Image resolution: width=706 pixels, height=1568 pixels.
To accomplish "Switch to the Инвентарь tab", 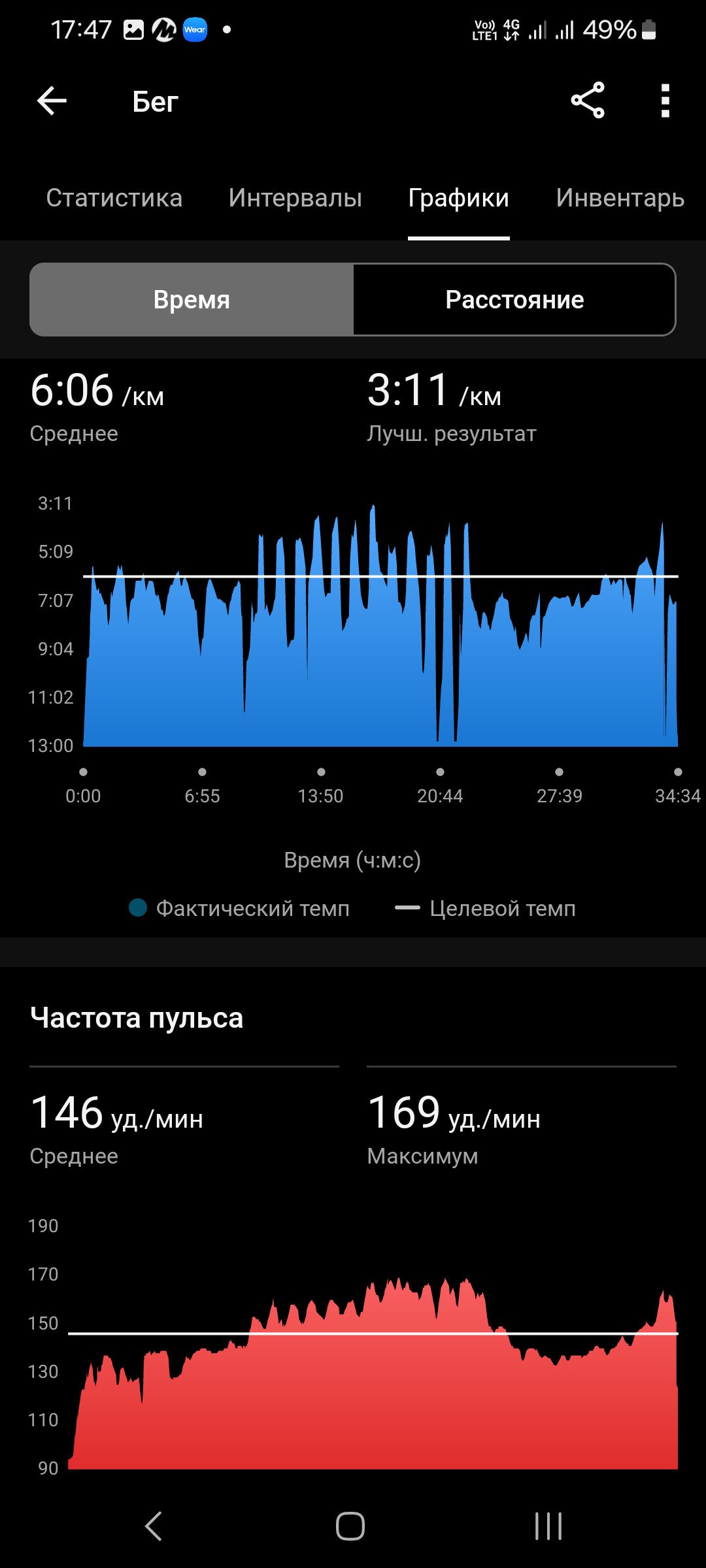I will pos(620,198).
